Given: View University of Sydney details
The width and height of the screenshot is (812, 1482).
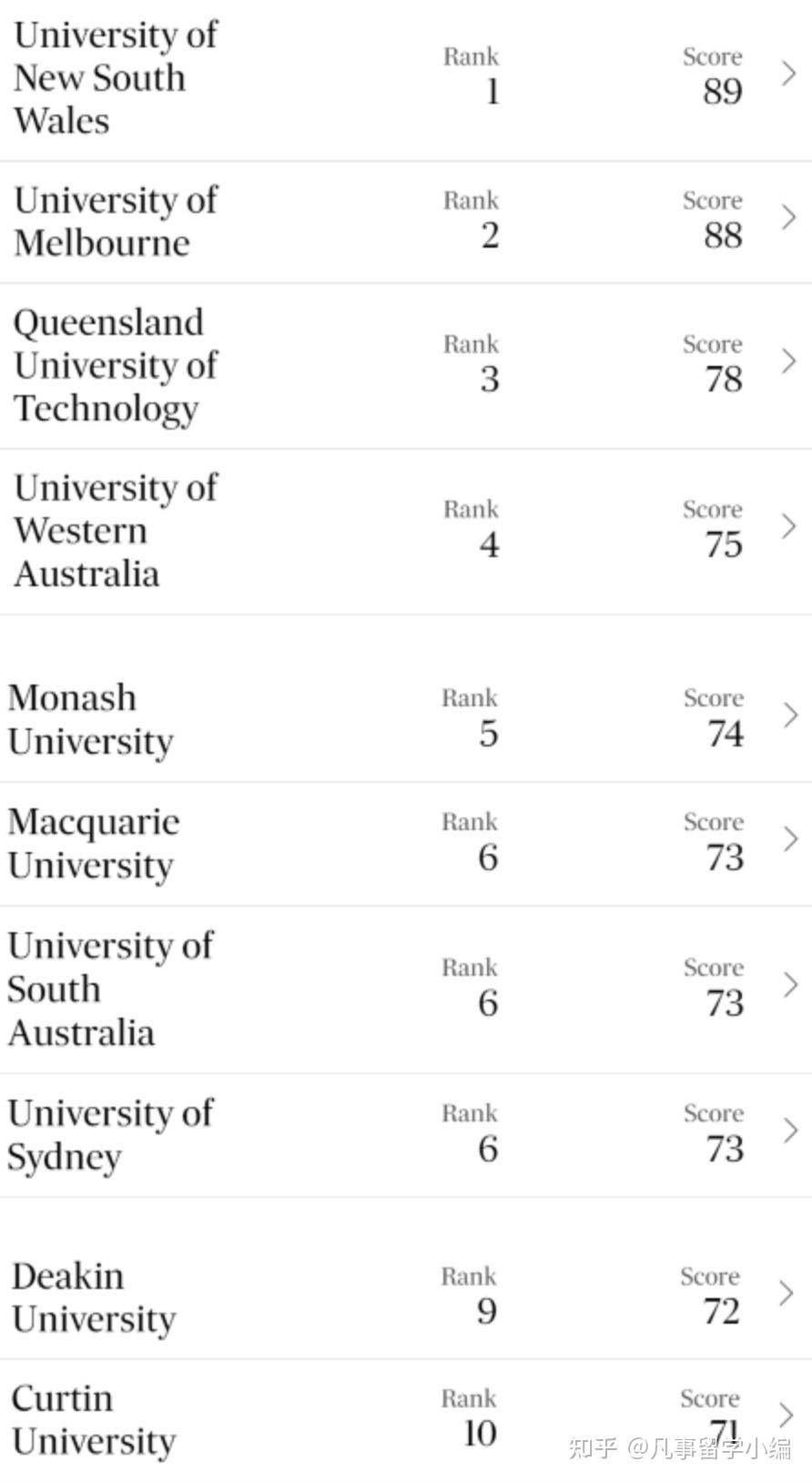Looking at the screenshot, I should (x=406, y=1135).
